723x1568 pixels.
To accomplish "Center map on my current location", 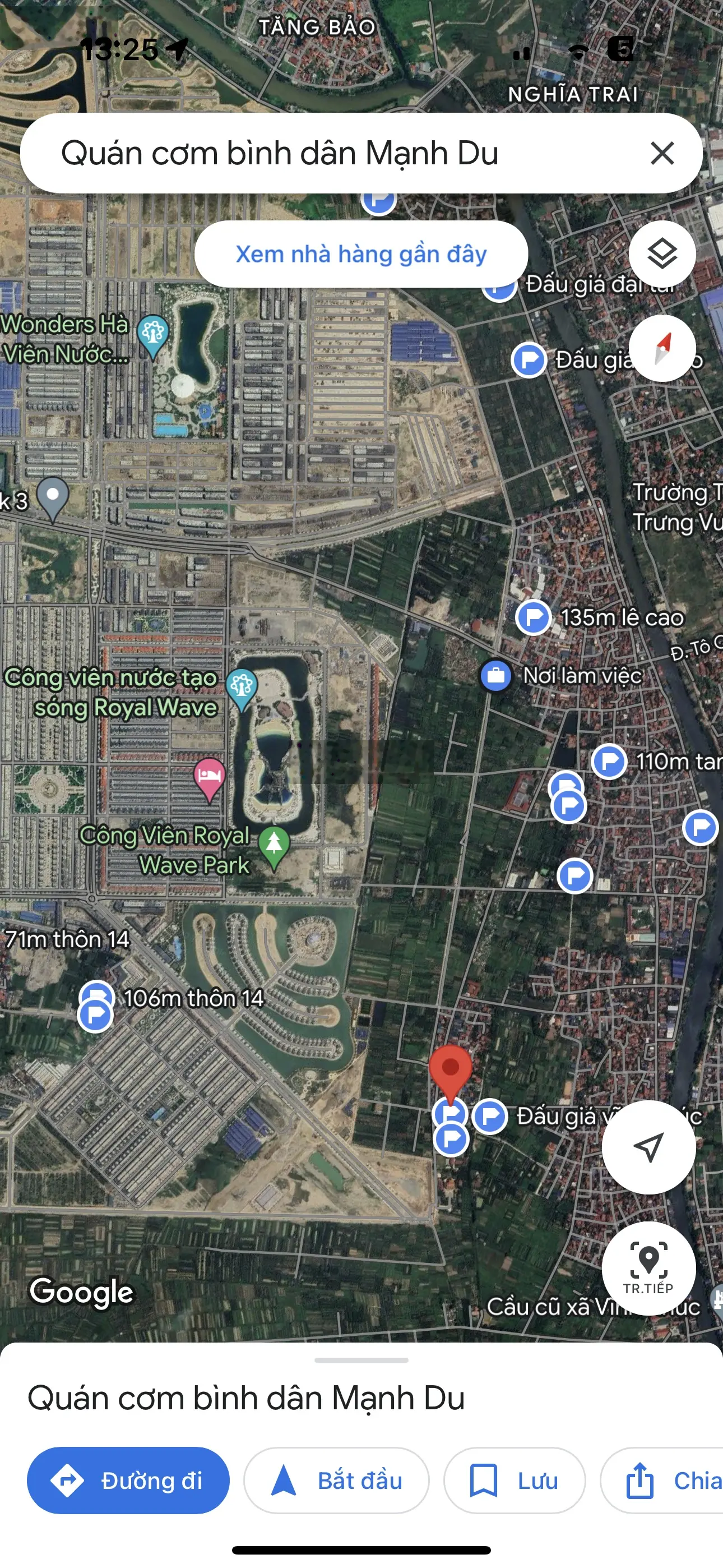I will click(648, 1147).
